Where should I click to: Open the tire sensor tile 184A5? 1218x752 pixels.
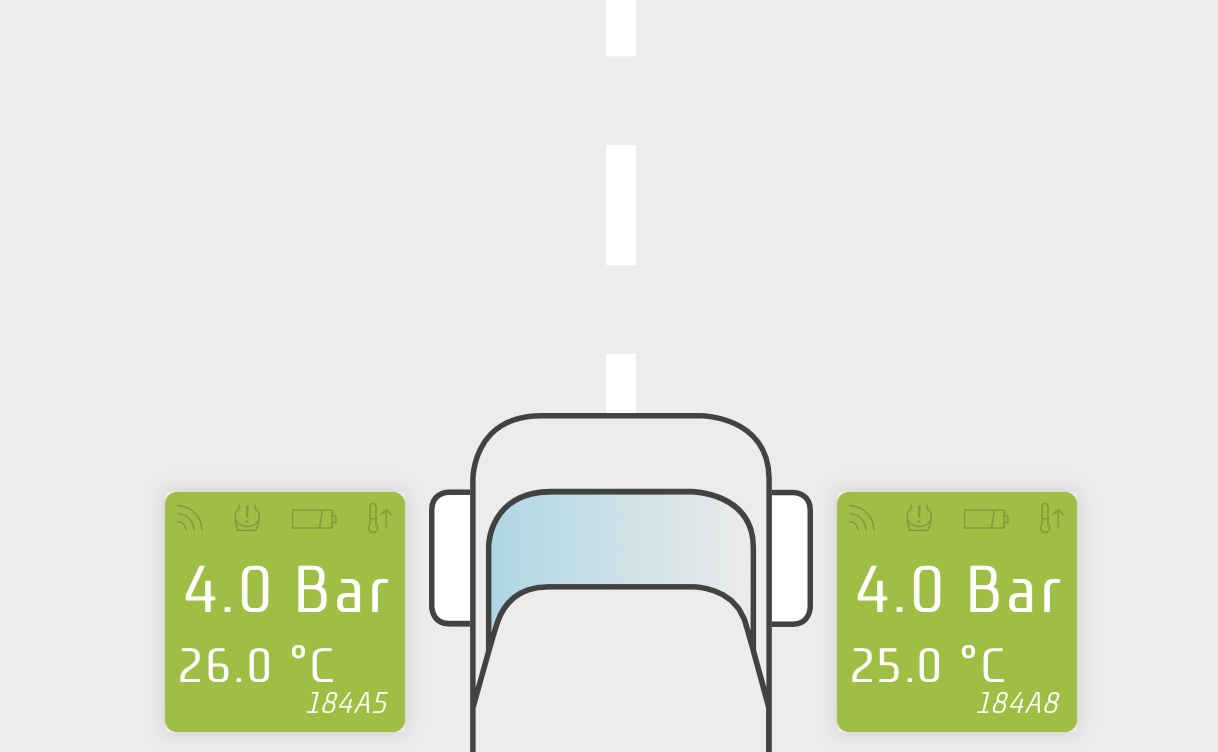pos(285,611)
